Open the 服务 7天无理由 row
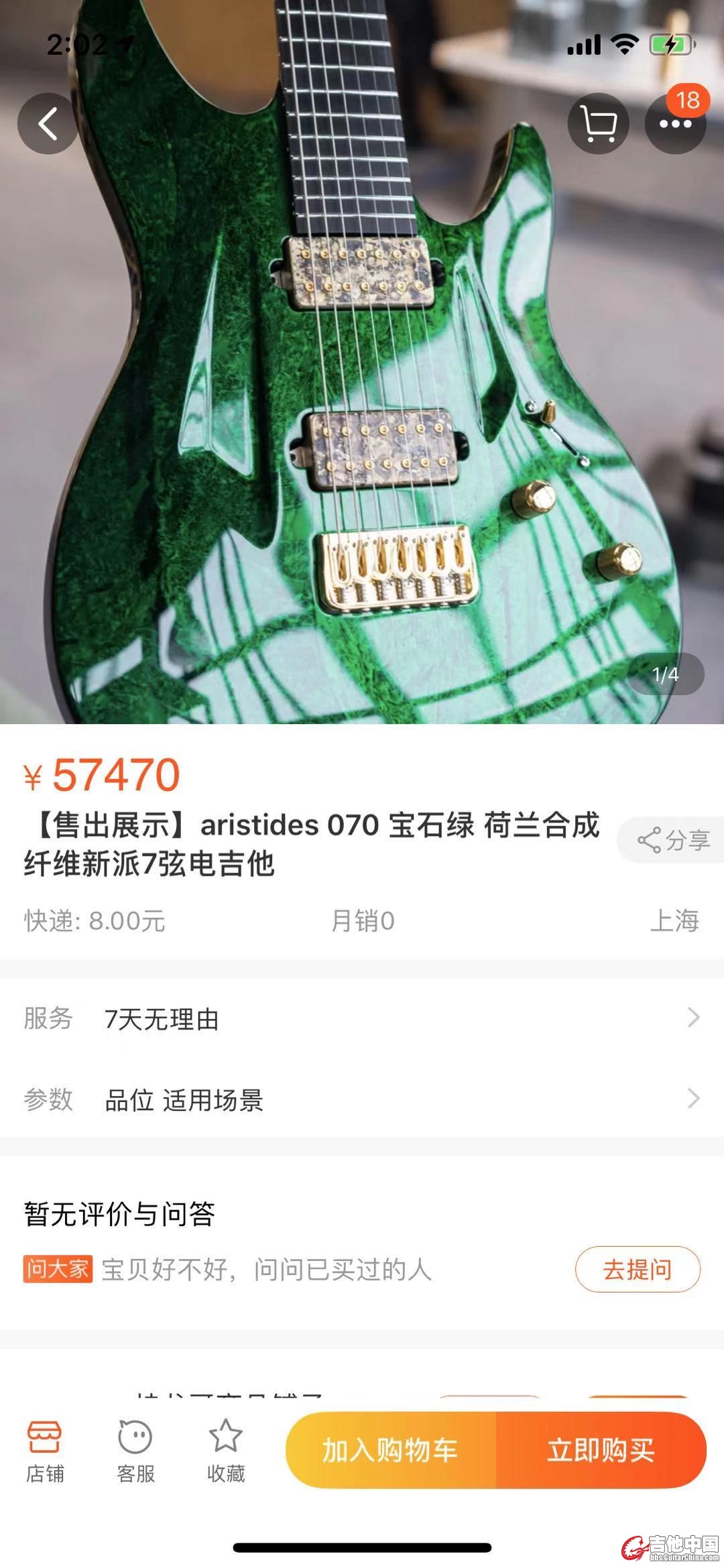The height and width of the screenshot is (1568, 724). (362, 1018)
